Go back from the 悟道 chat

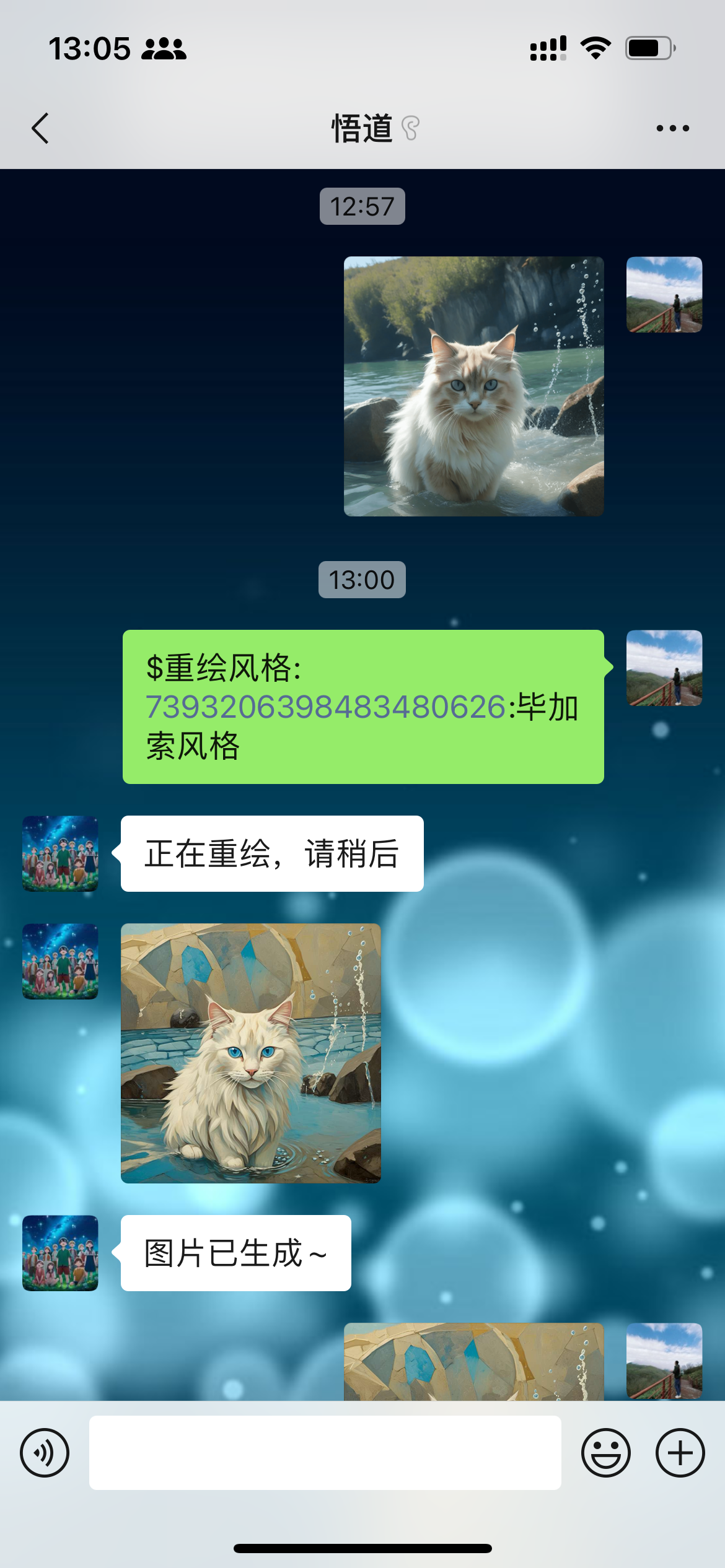click(40, 129)
